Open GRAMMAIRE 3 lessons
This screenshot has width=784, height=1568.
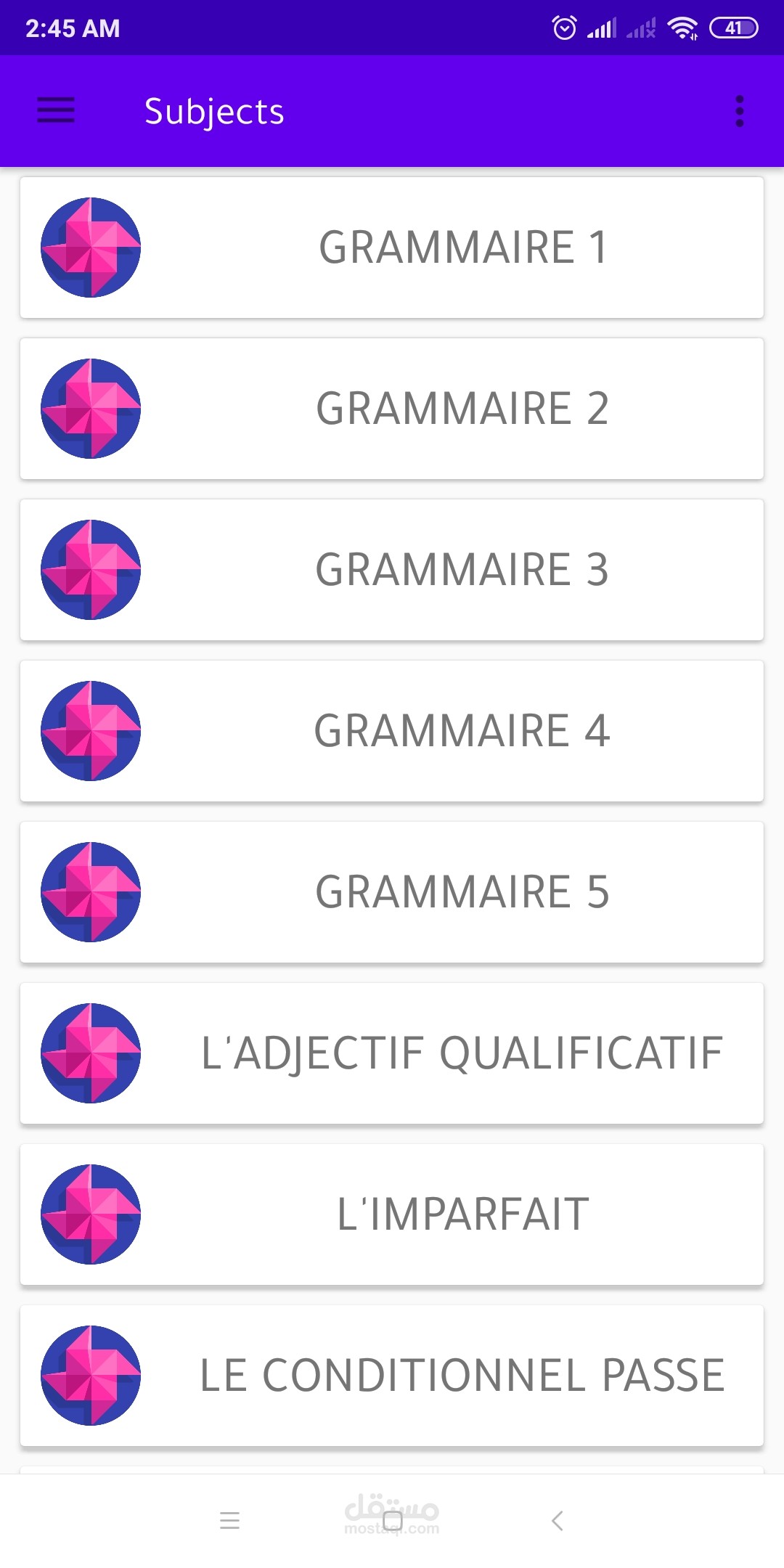[392, 570]
